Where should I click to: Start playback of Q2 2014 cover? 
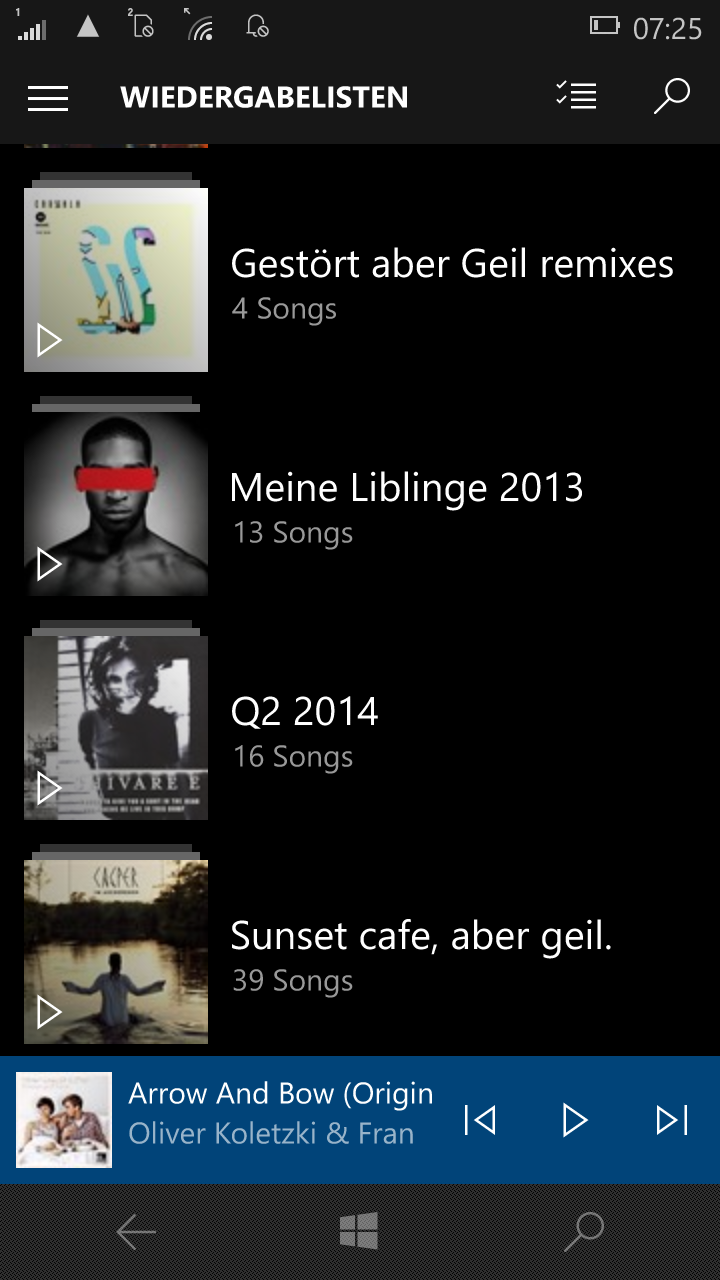pyautogui.click(x=49, y=789)
